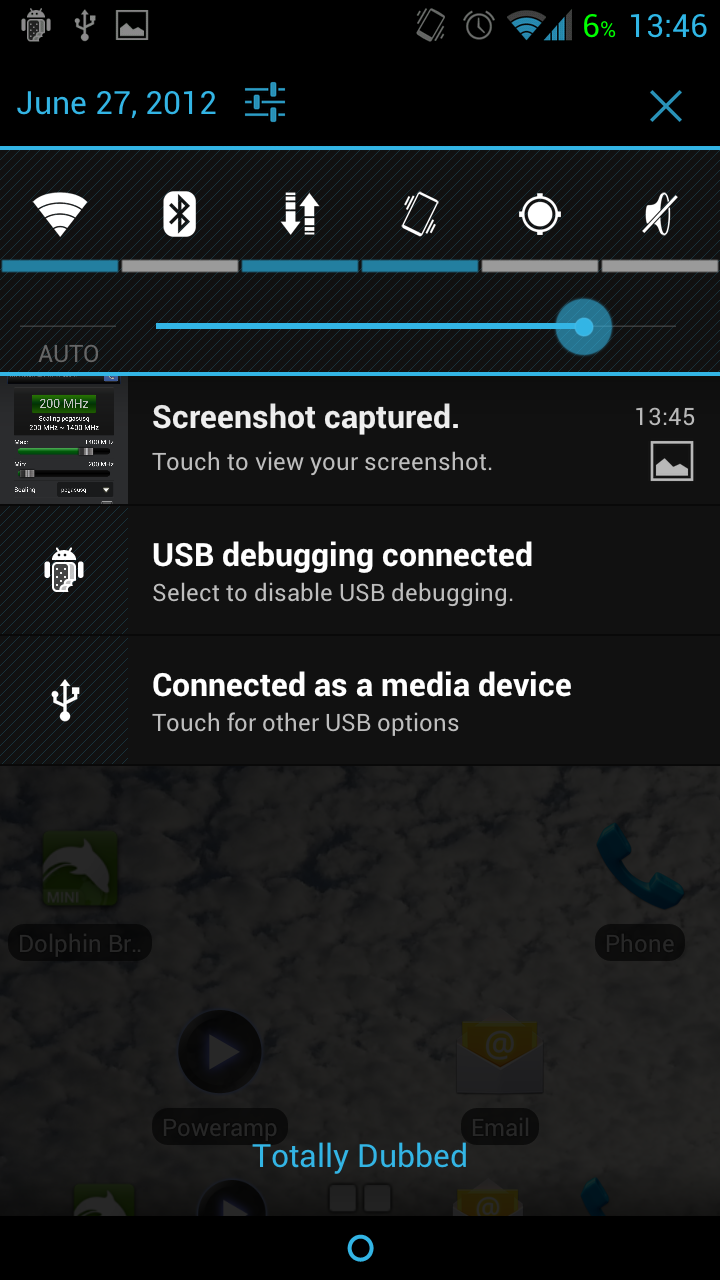
Task: Clear all notifications with the X
Action: click(665, 105)
